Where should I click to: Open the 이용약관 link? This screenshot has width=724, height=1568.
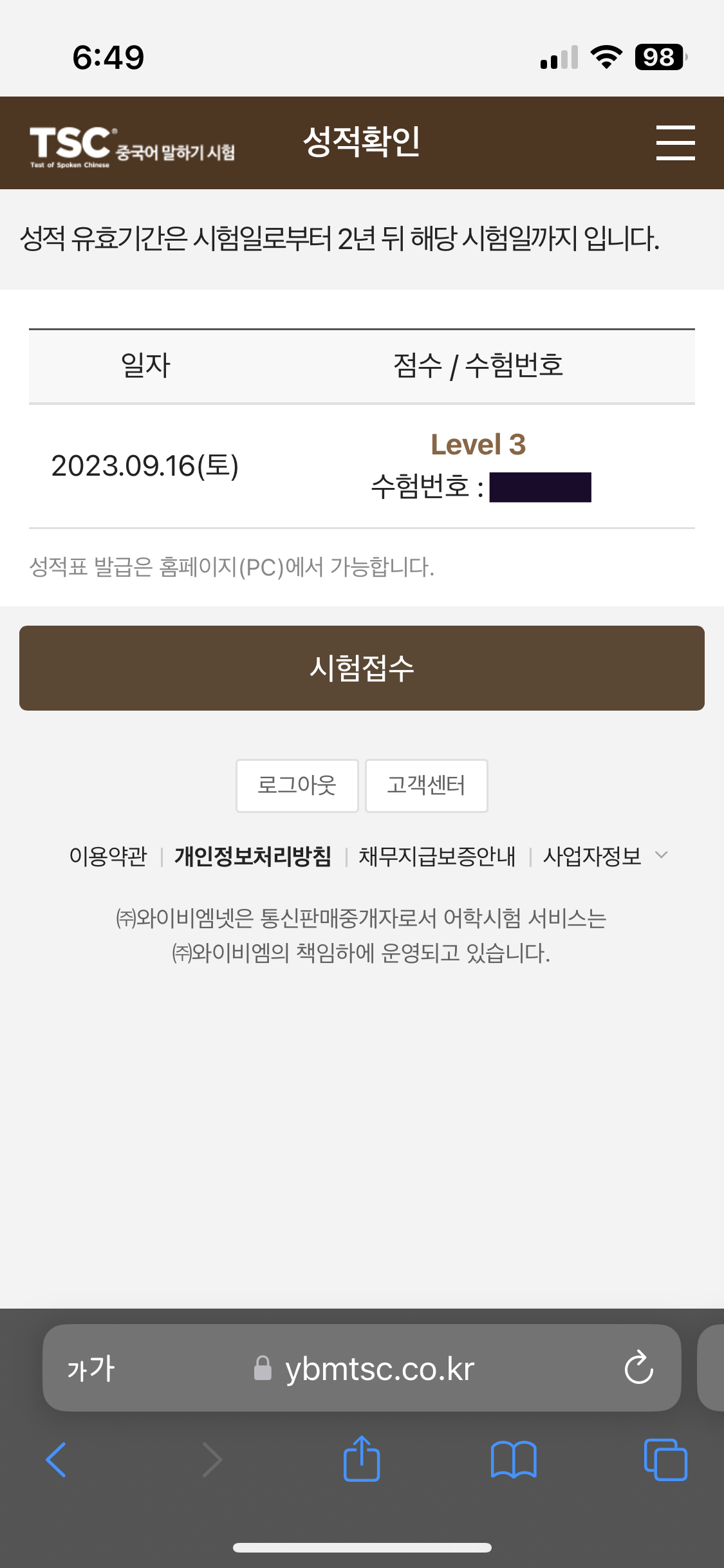(x=108, y=856)
